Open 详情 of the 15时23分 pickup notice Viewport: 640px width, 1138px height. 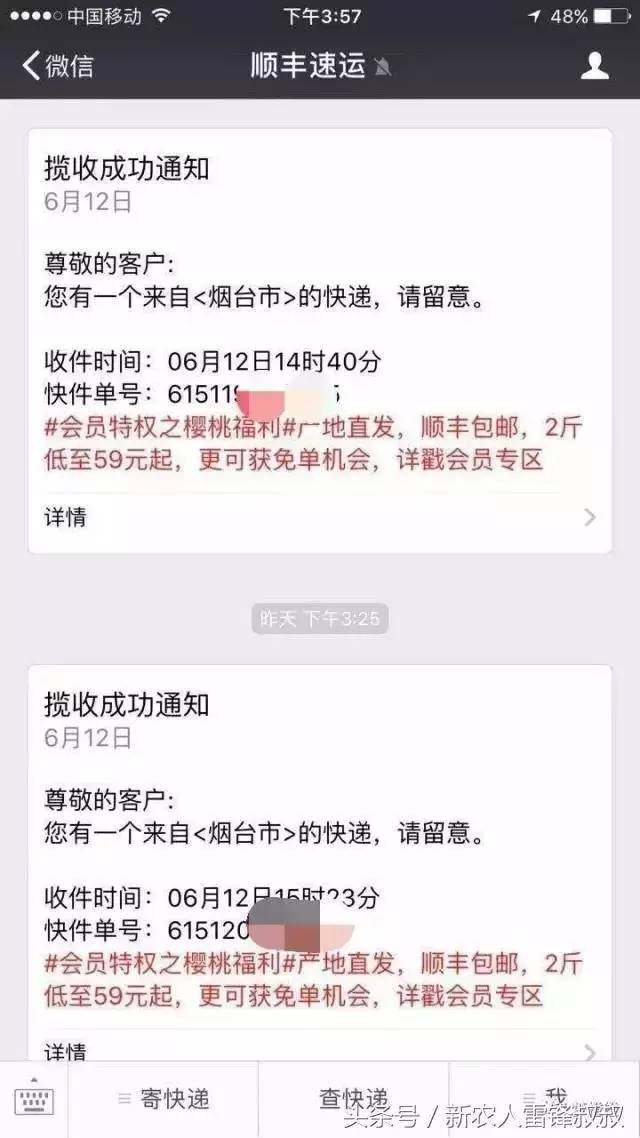[x=320, y=1051]
